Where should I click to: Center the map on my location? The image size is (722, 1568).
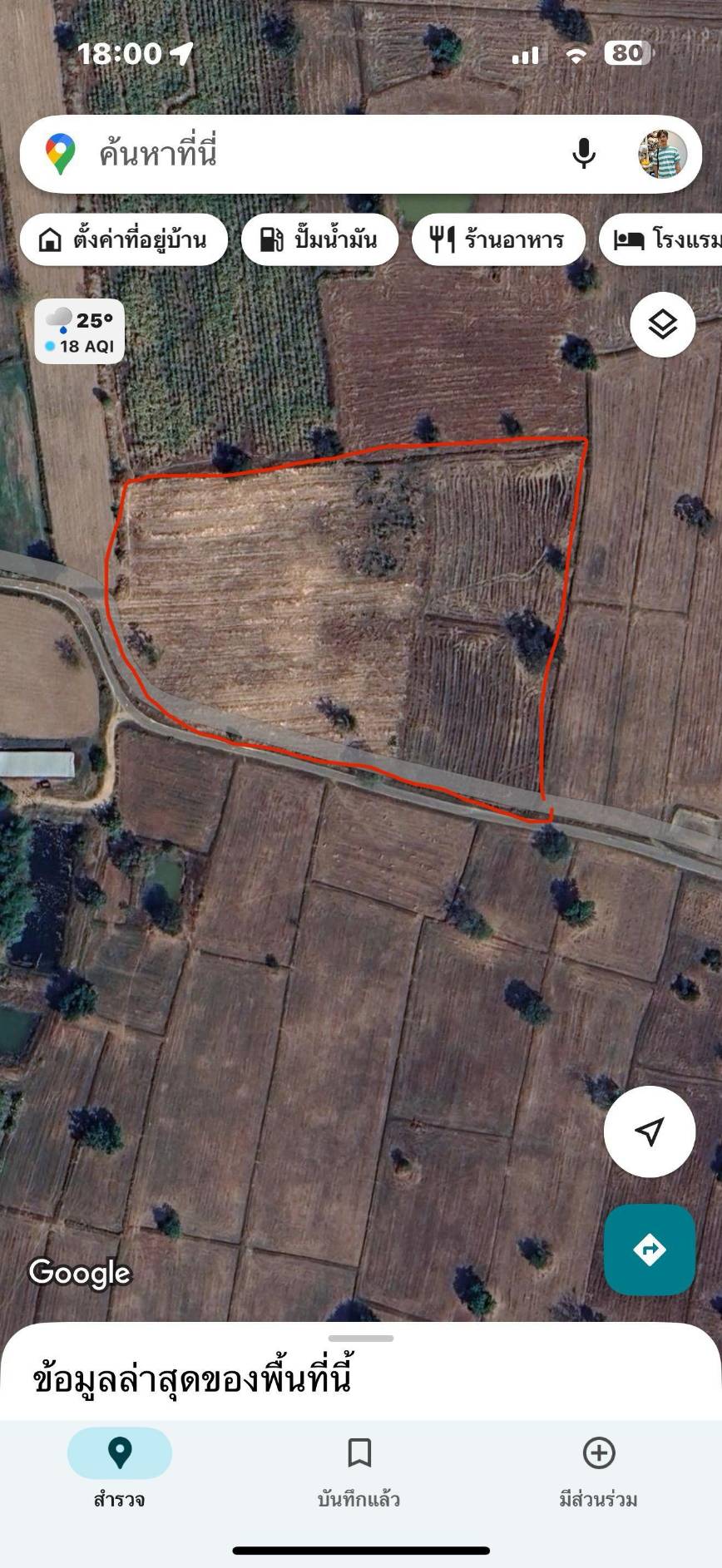click(x=650, y=1131)
